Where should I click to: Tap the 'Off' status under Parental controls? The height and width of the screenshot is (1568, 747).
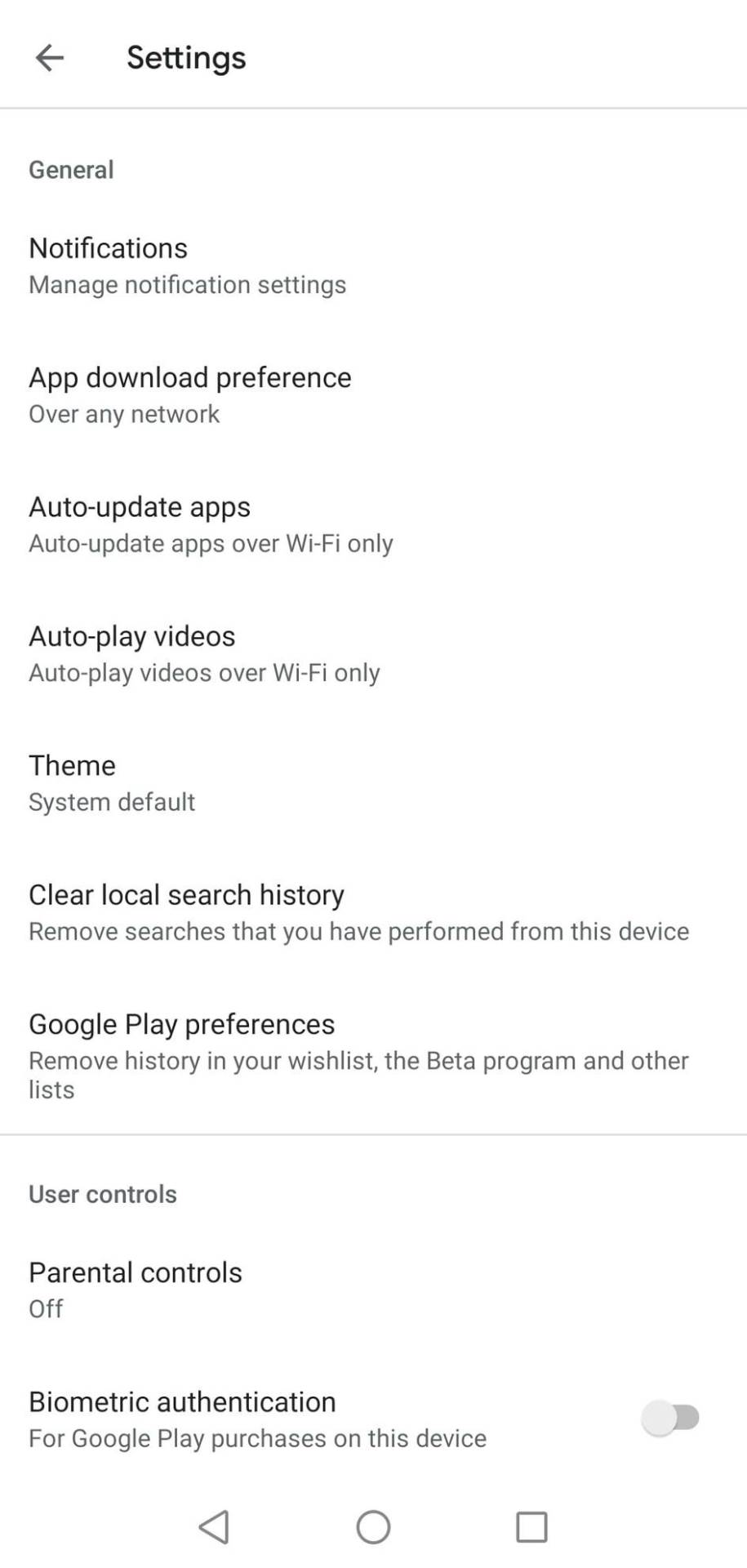[46, 1308]
